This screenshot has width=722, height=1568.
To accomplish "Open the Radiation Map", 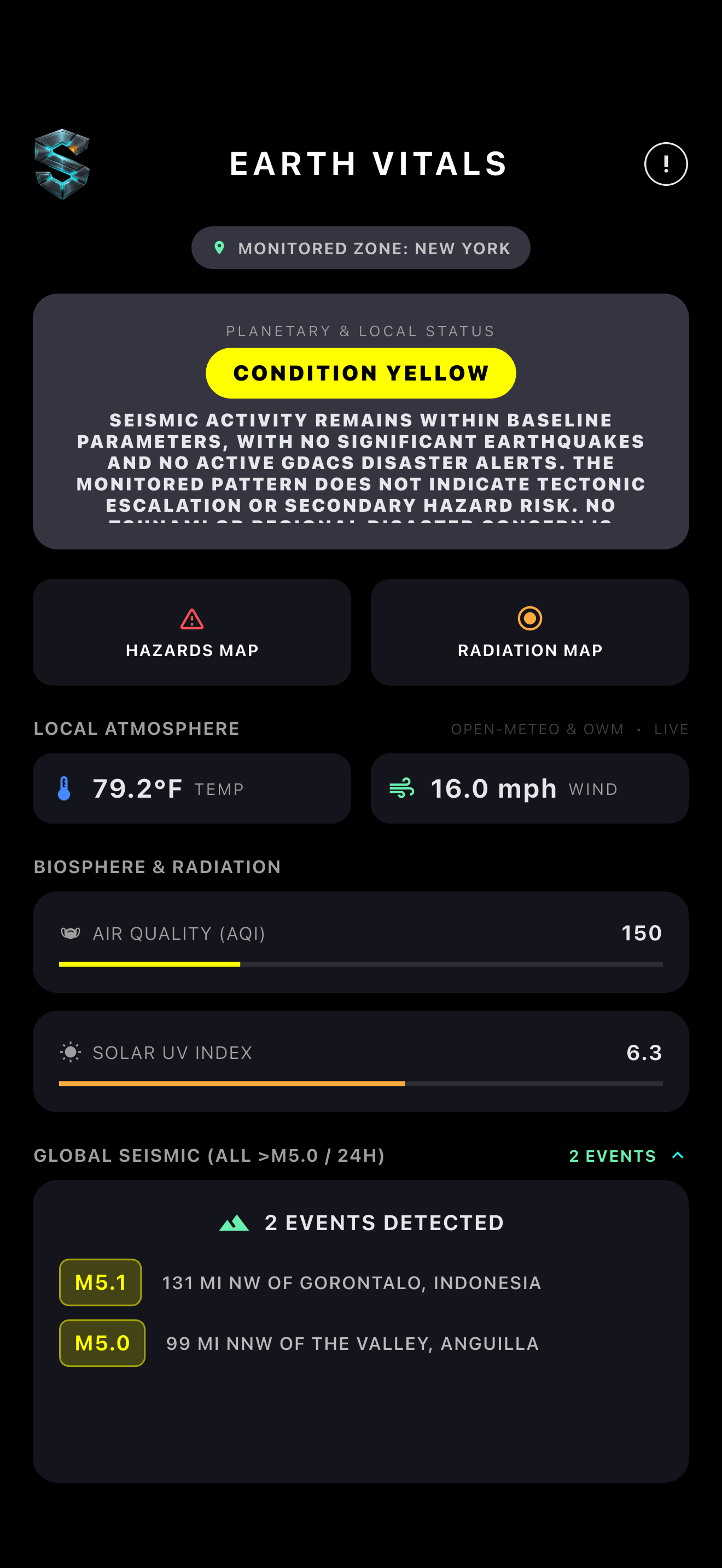I will point(529,632).
